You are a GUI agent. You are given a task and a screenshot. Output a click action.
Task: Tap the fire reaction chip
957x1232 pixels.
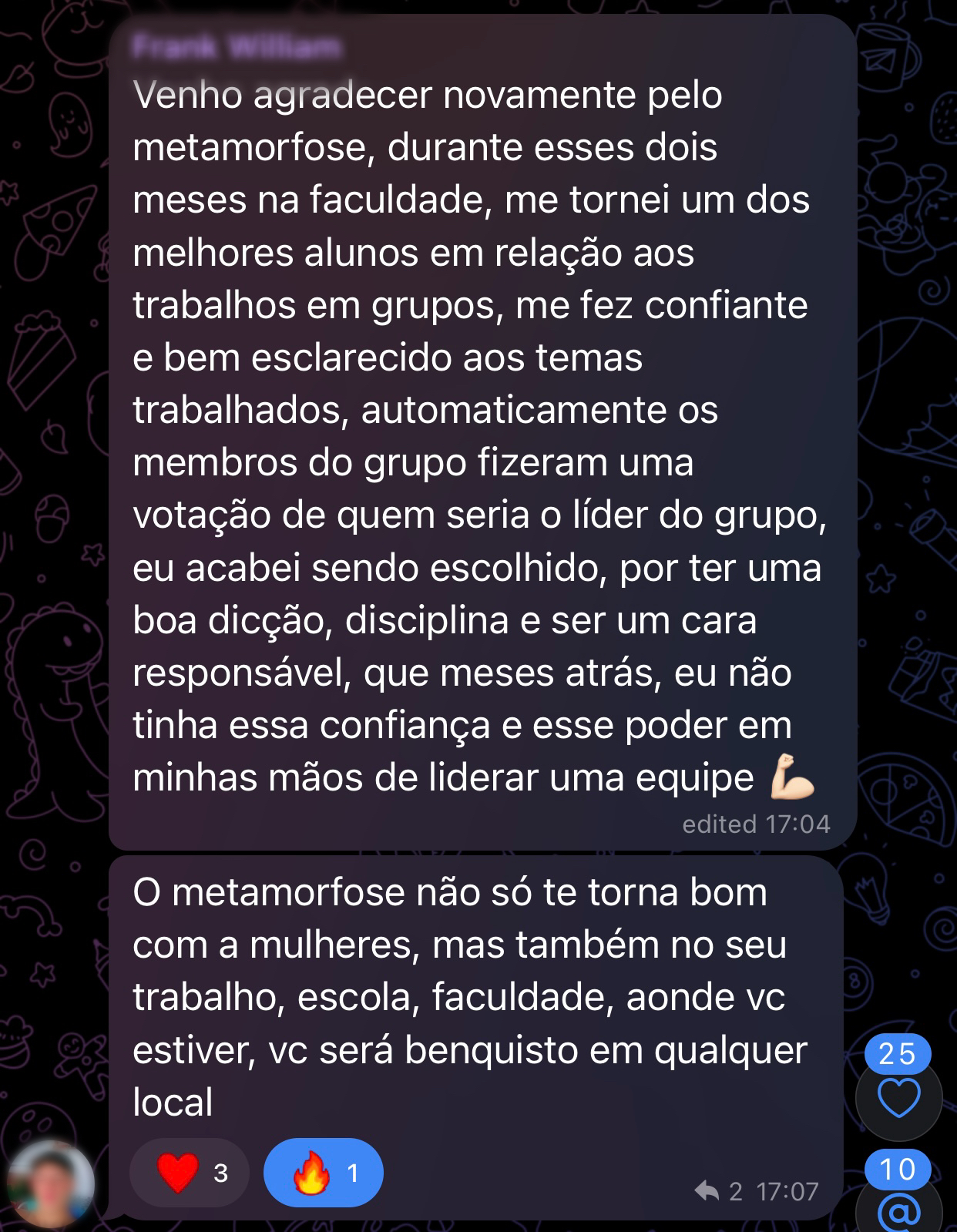click(324, 1172)
